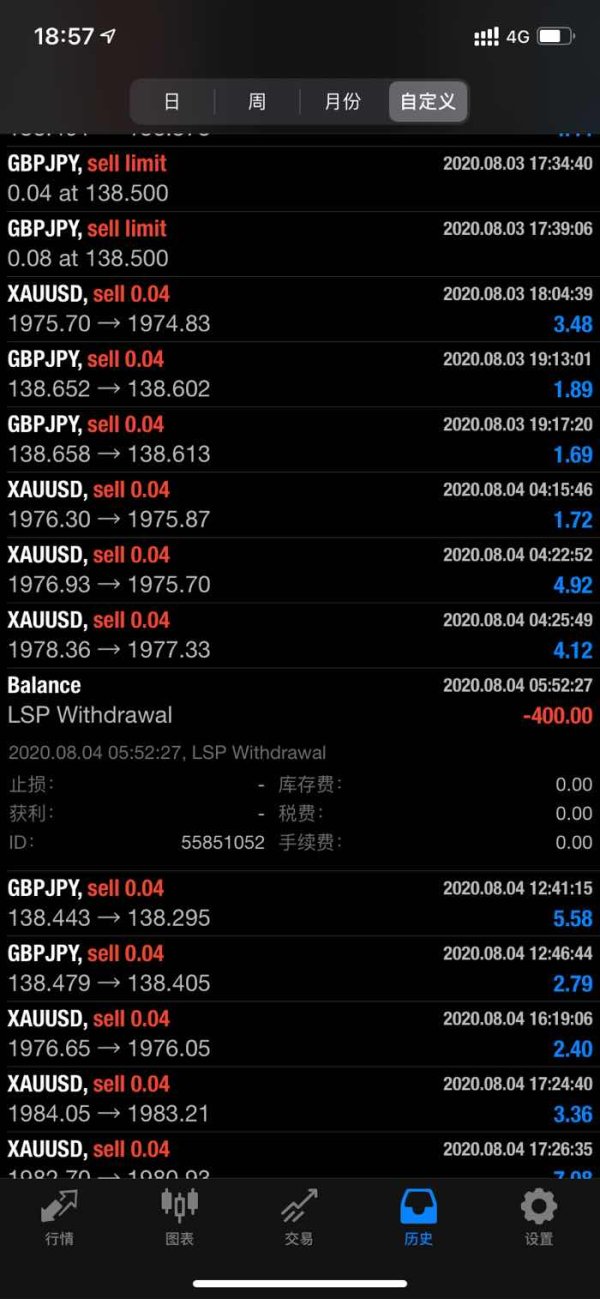Switch to the 日 period filter

[x=172, y=102]
